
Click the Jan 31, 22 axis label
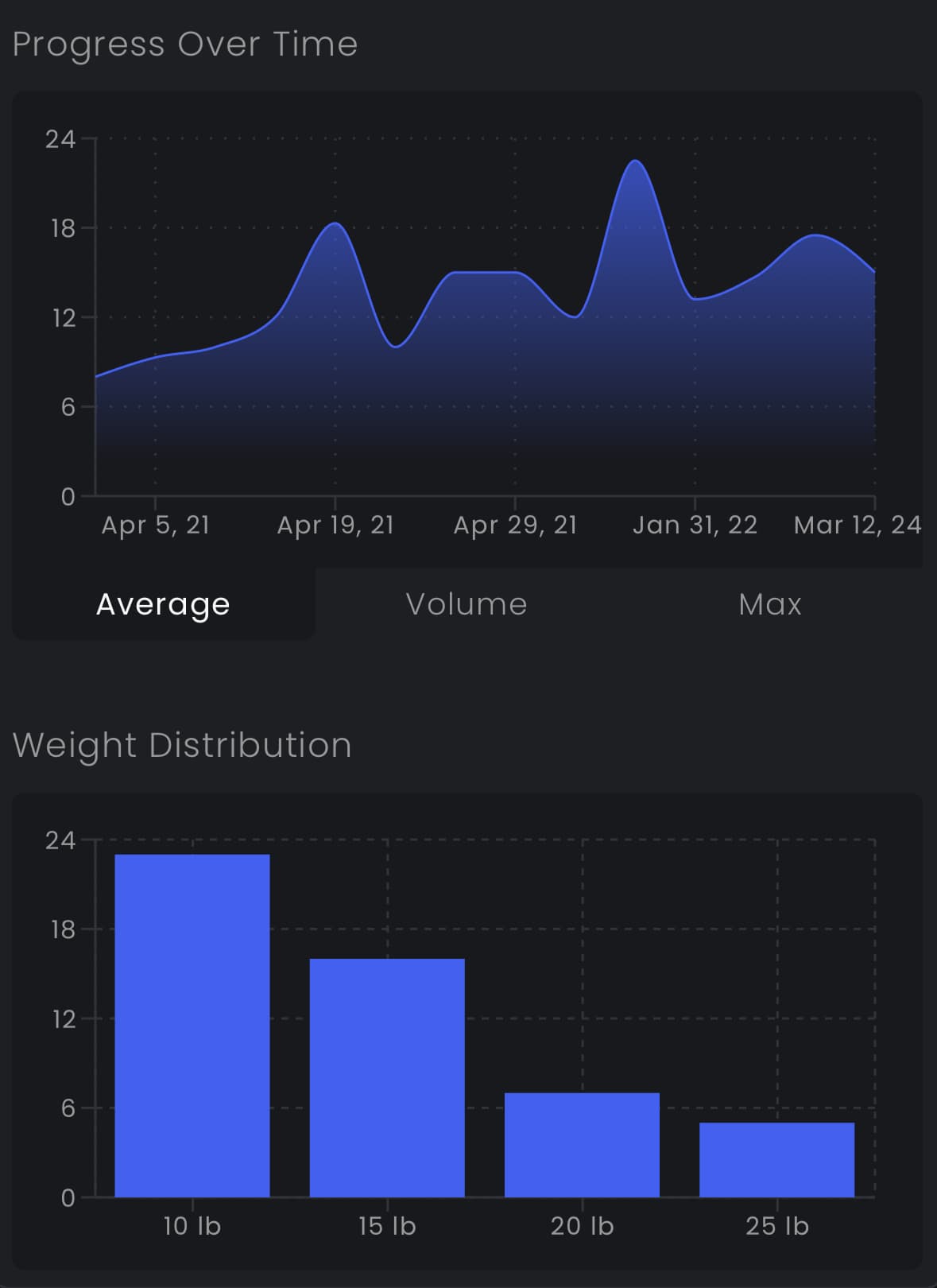coord(695,524)
